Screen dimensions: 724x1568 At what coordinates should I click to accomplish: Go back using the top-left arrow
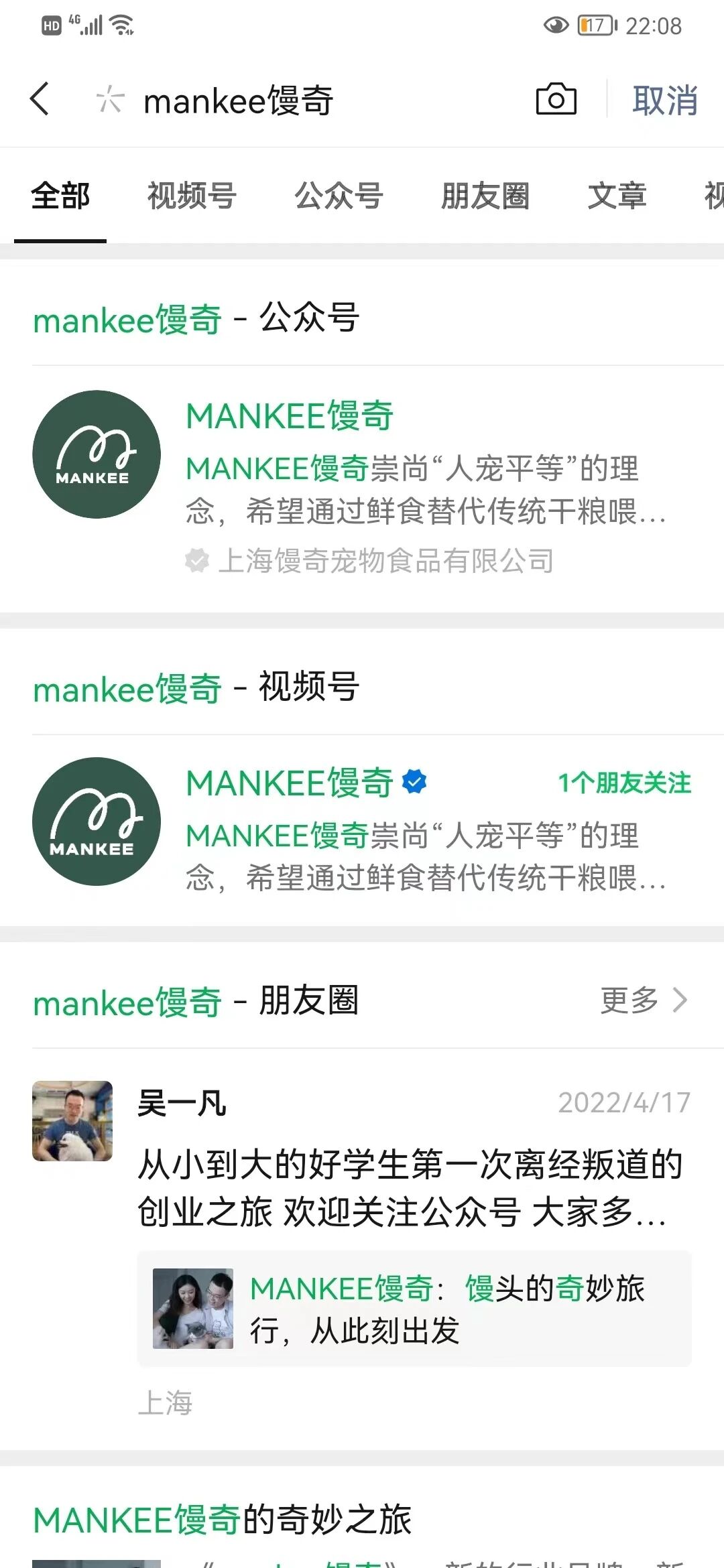click(40, 99)
